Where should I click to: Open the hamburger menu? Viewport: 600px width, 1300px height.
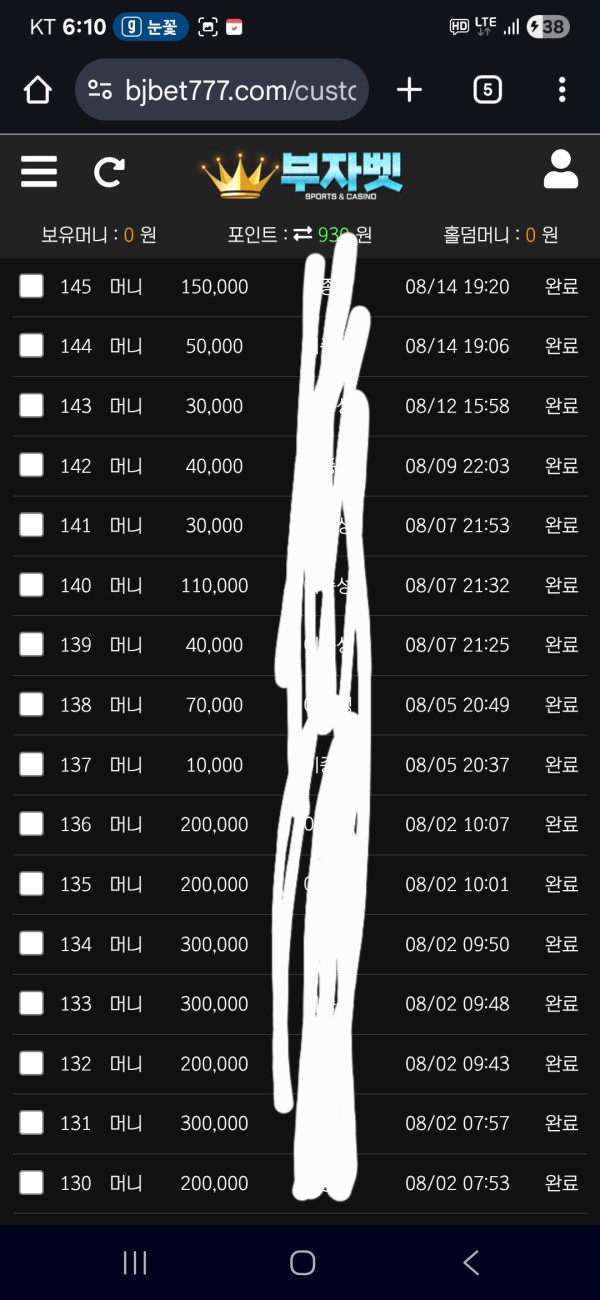[x=39, y=172]
